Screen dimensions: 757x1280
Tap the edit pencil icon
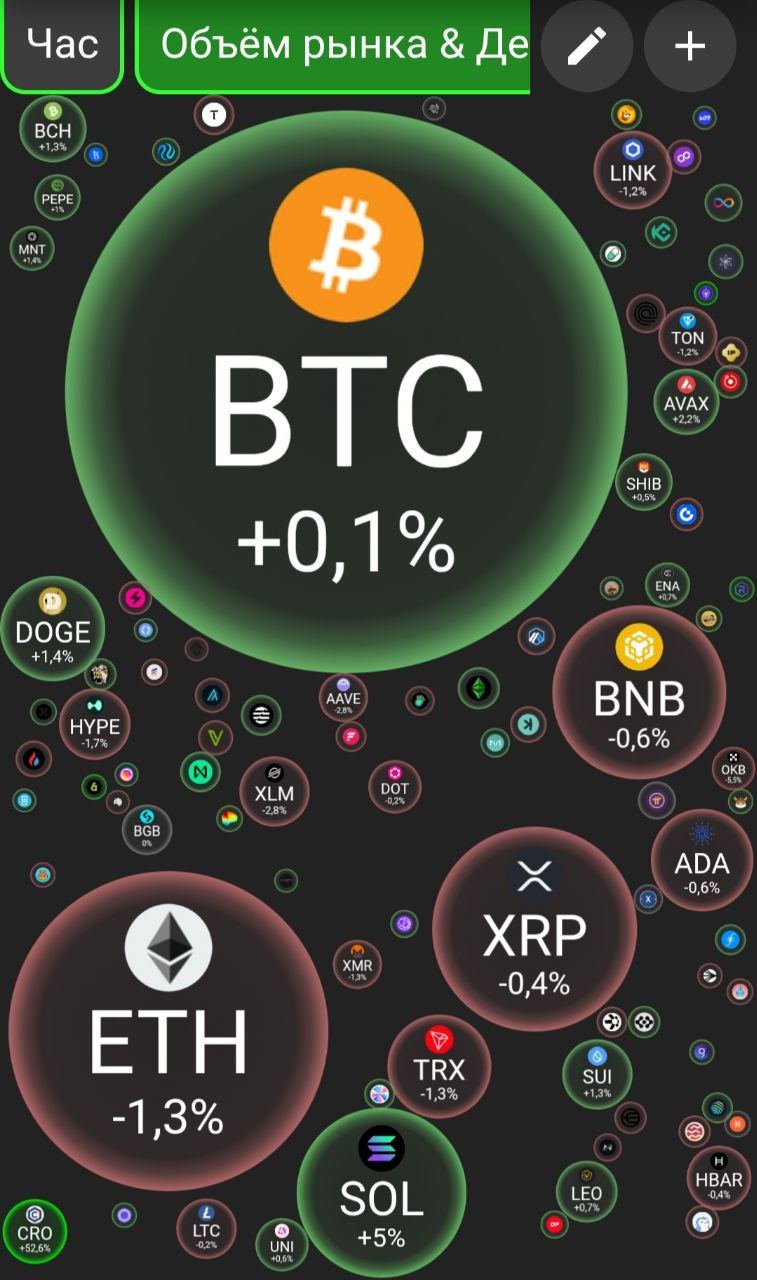click(587, 46)
